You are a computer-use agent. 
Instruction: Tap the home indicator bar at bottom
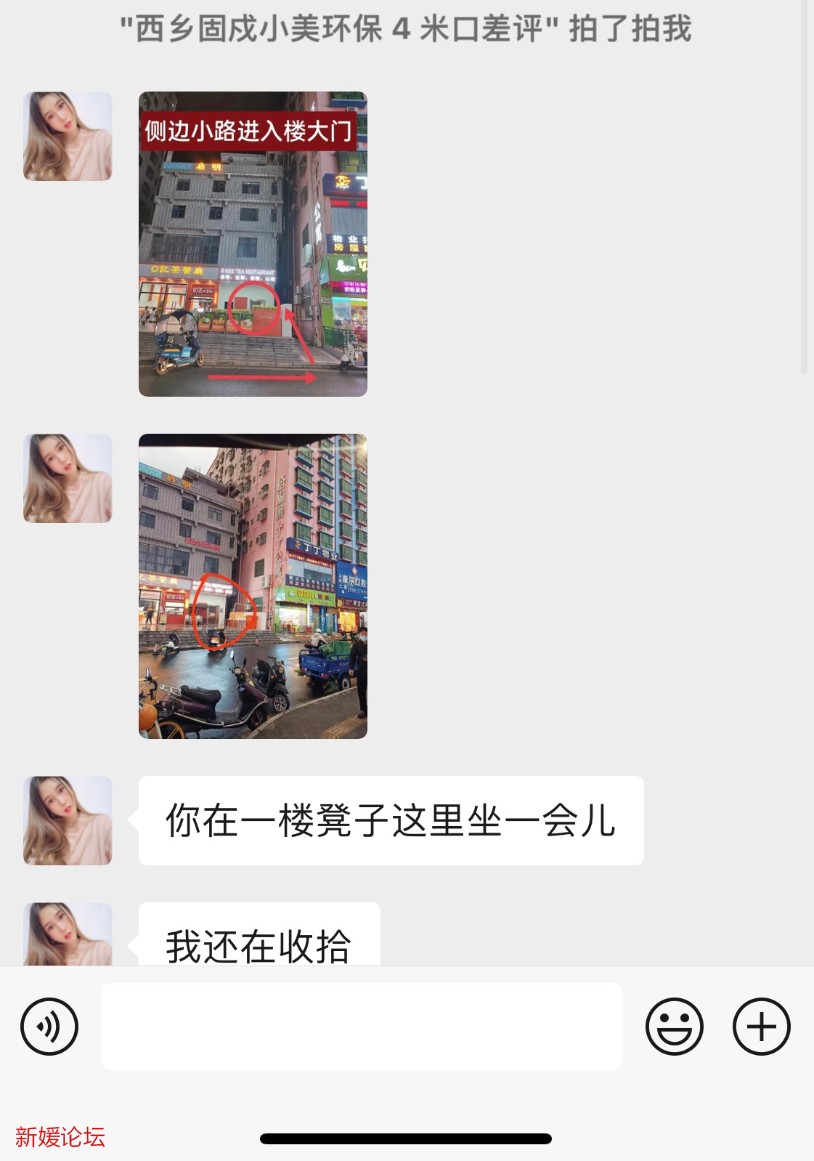[x=406, y=1137]
